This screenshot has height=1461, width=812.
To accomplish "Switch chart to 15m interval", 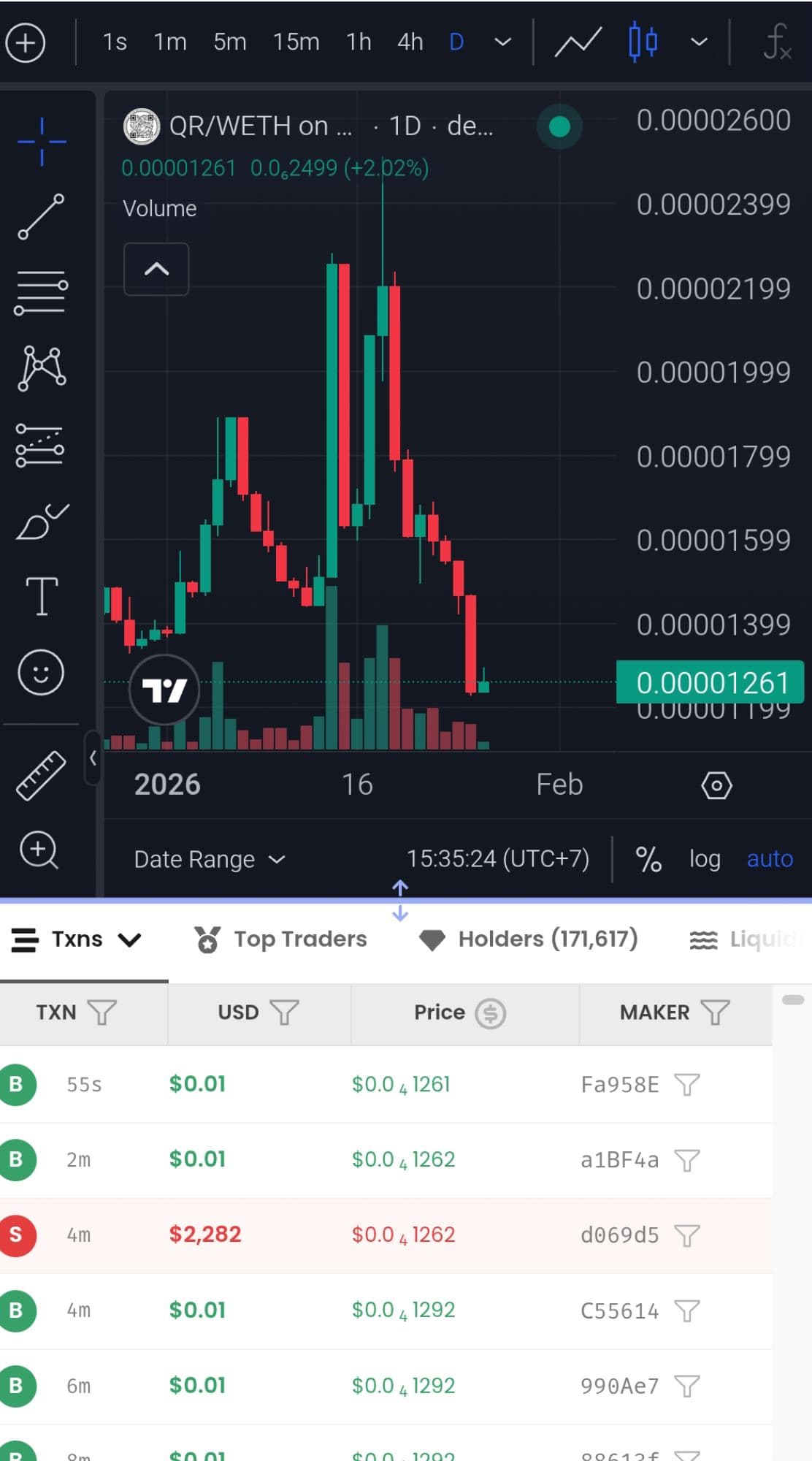I will click(x=296, y=42).
